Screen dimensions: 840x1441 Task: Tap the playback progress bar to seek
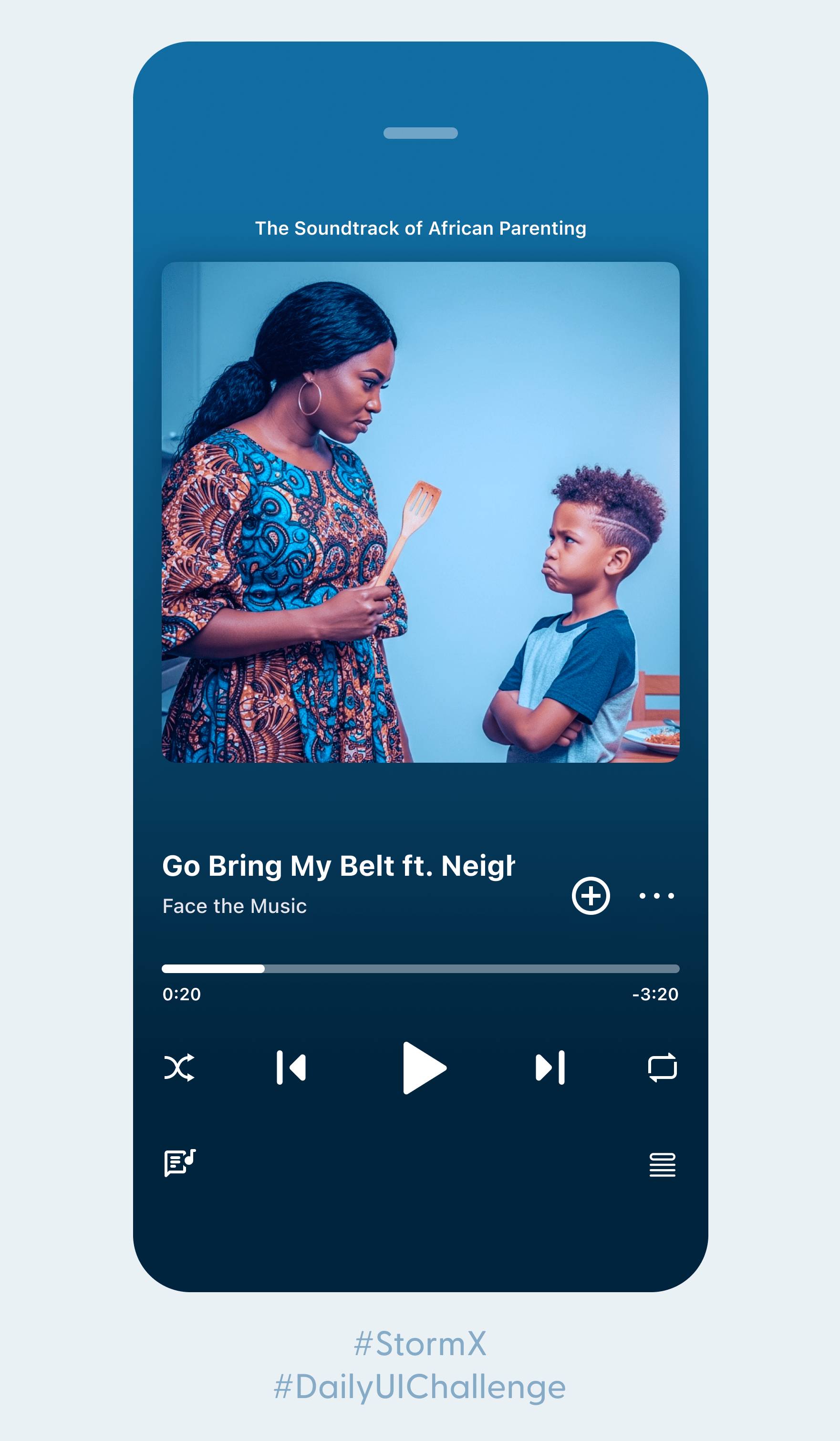coord(420,969)
